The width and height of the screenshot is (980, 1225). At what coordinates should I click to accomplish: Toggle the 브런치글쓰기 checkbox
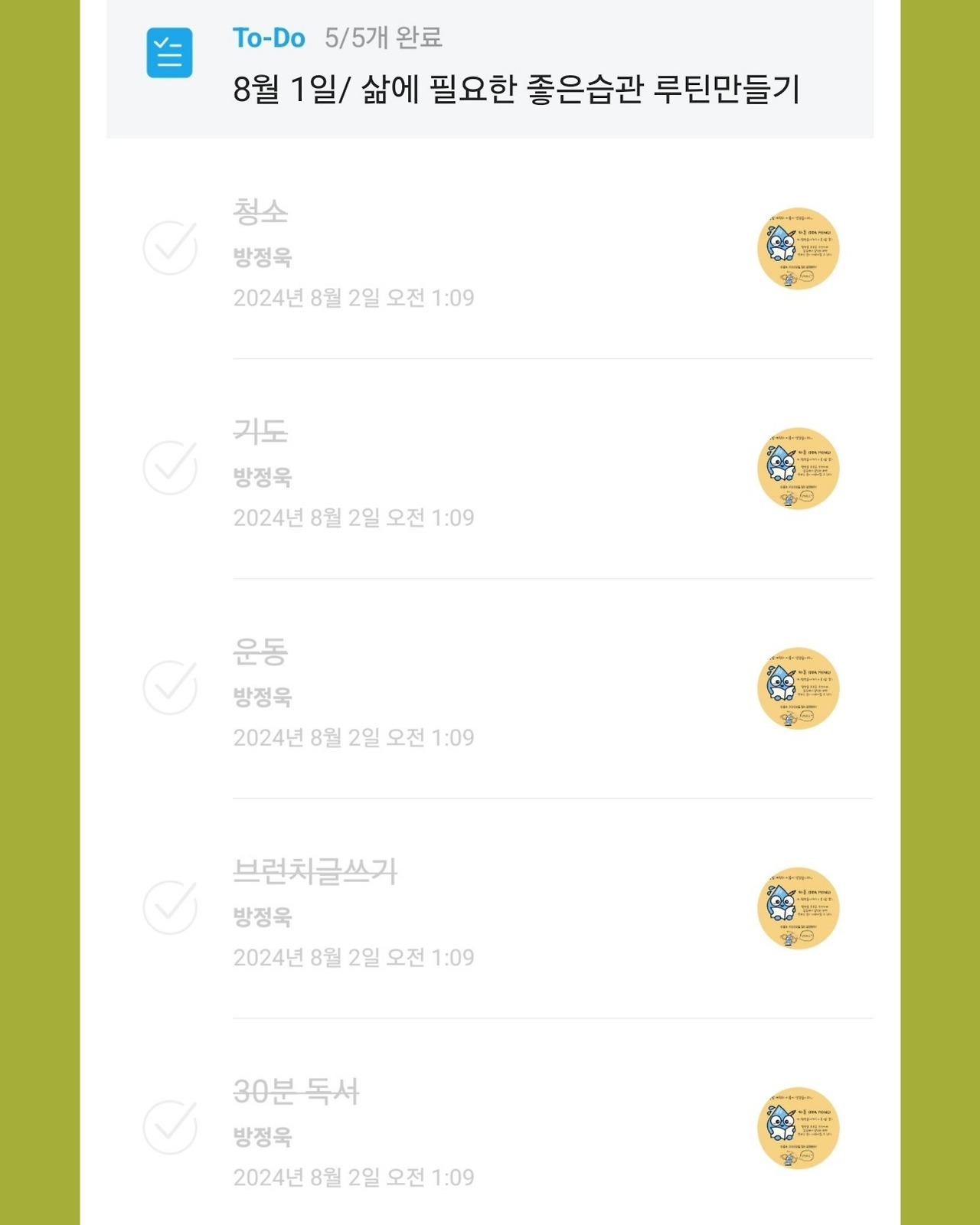click(x=170, y=907)
